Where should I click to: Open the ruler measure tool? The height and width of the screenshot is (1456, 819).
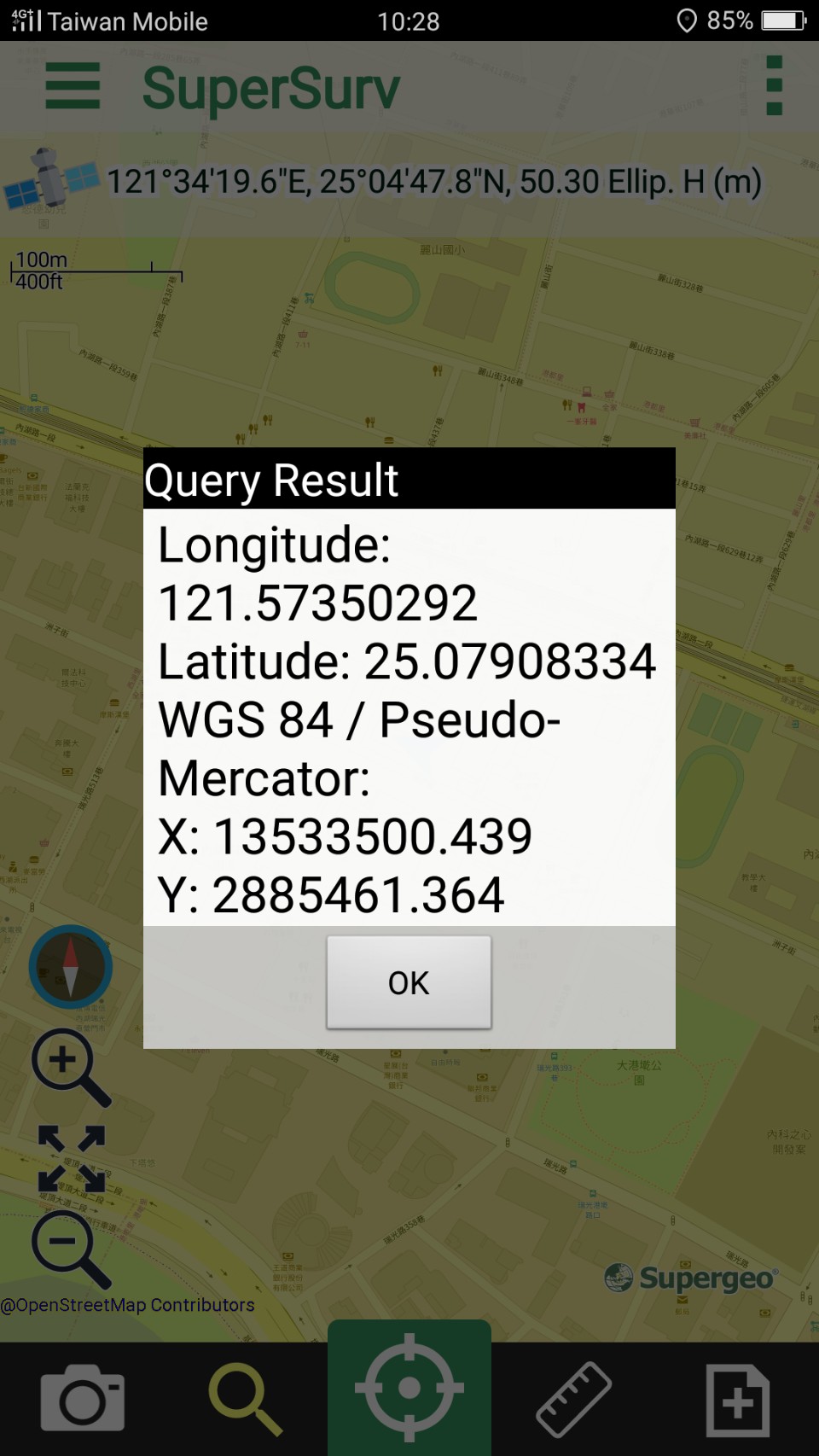(x=573, y=1398)
